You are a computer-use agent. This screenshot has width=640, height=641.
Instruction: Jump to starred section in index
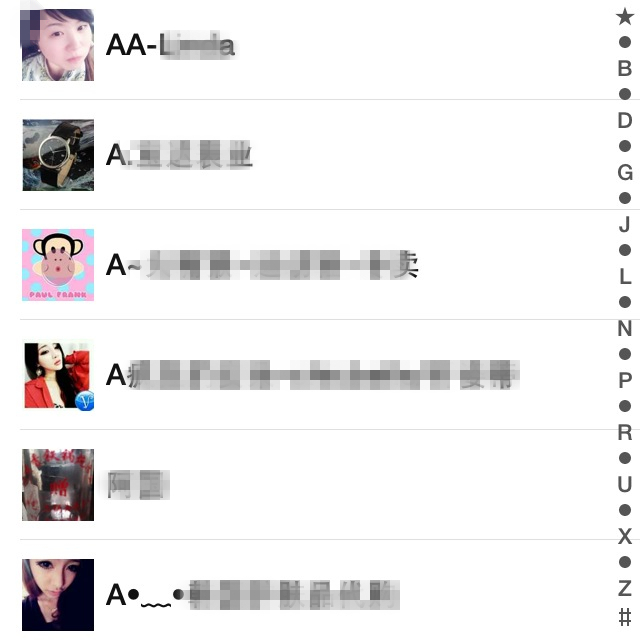[x=625, y=16]
